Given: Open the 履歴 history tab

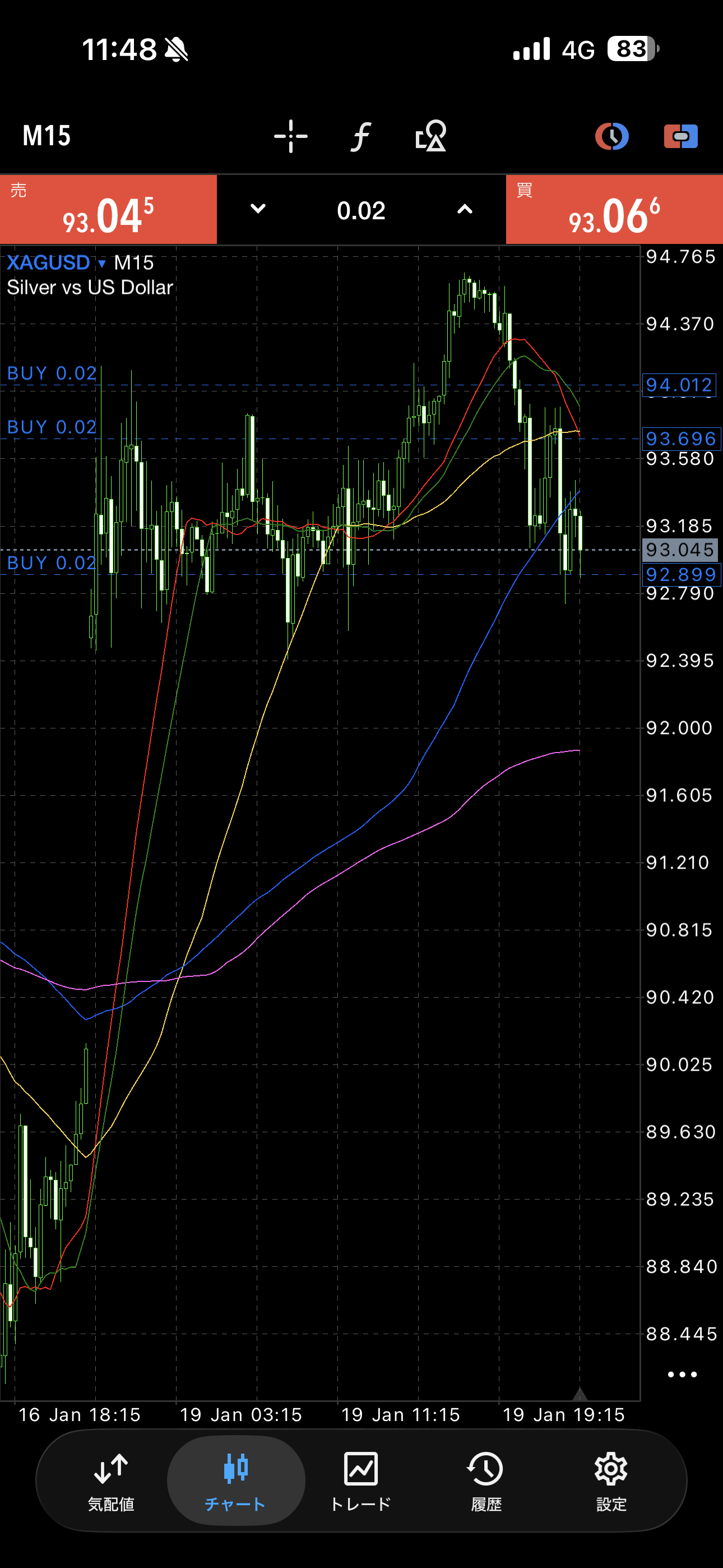Looking at the screenshot, I should click(x=486, y=1481).
